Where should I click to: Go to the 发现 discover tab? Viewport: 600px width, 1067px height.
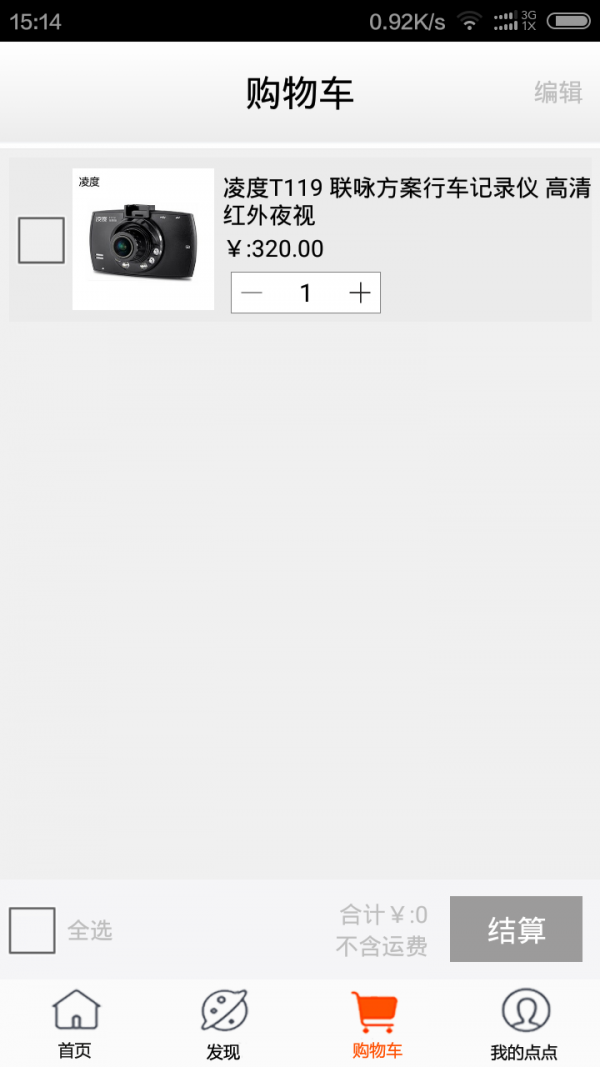point(224,1023)
